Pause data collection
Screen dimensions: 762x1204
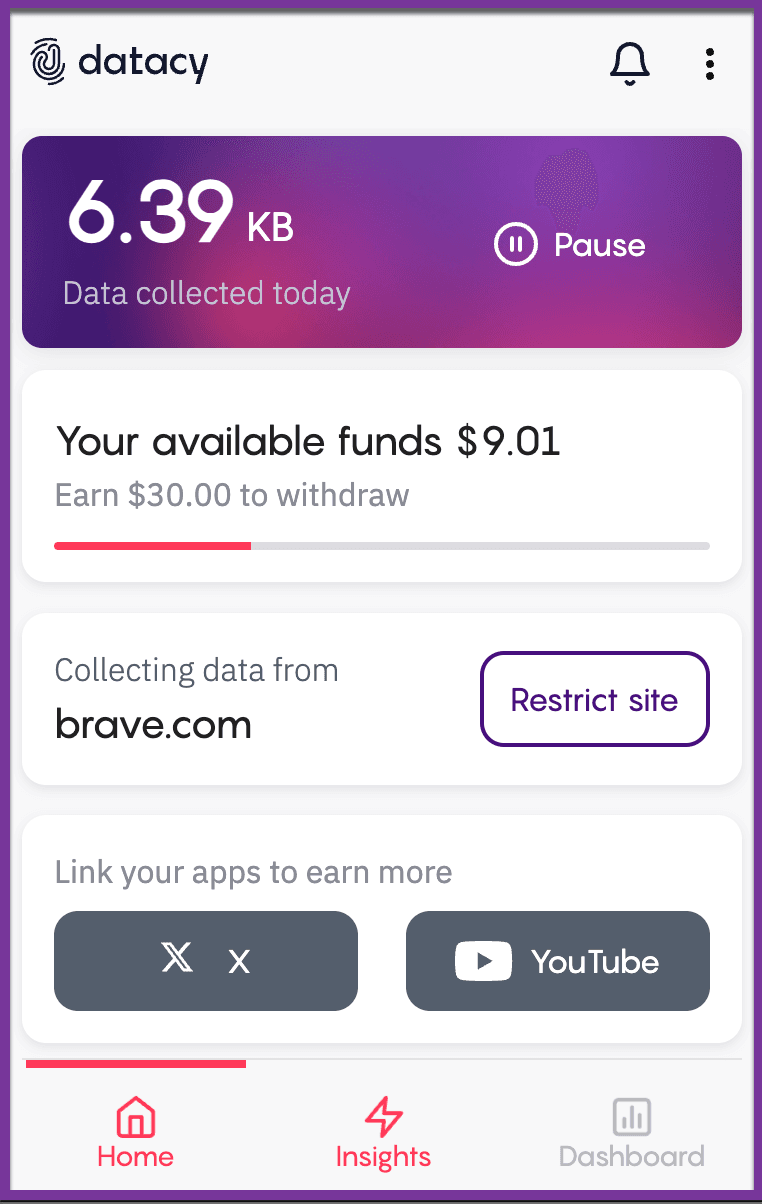coord(570,245)
